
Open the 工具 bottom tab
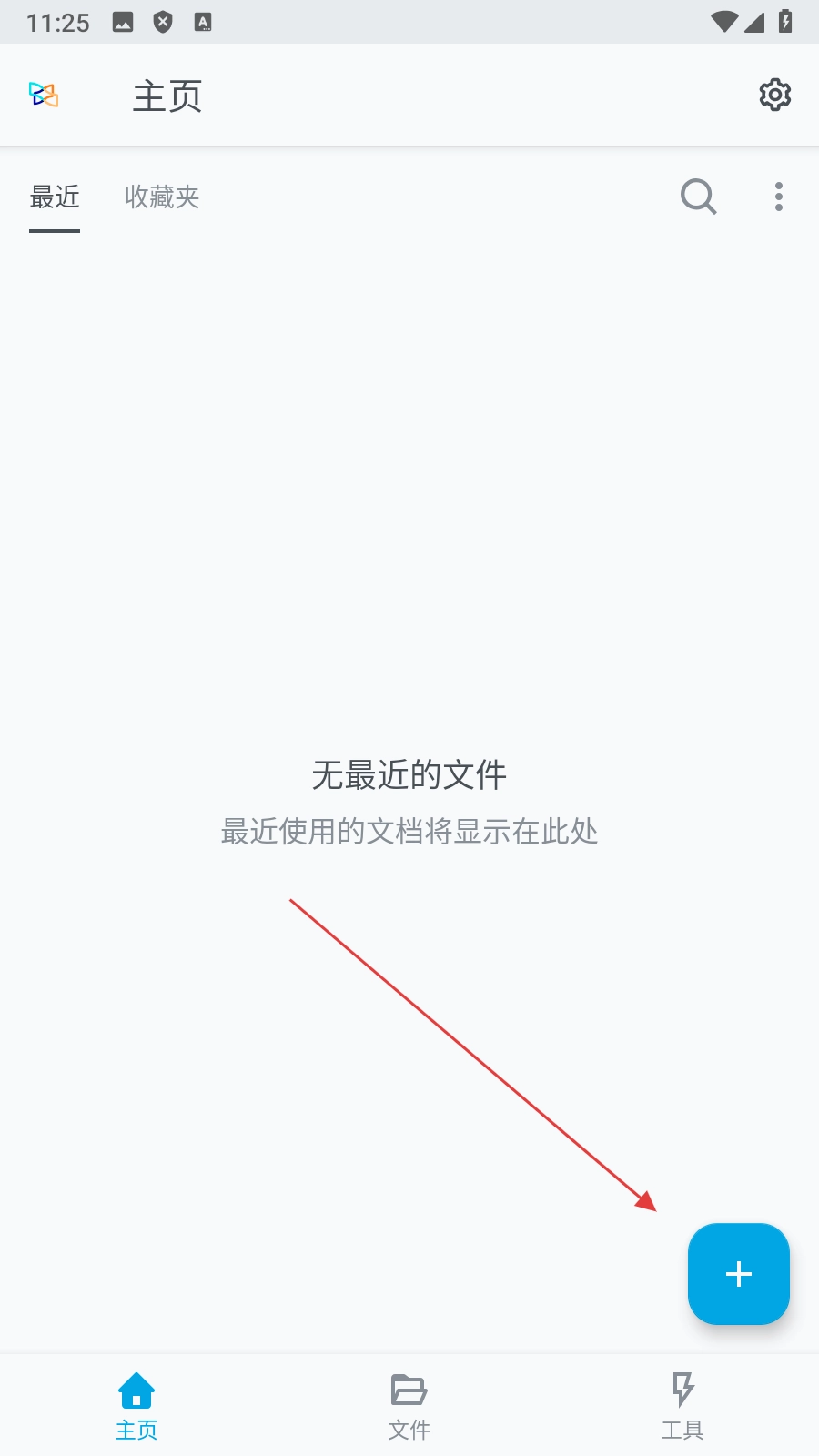click(x=682, y=1406)
